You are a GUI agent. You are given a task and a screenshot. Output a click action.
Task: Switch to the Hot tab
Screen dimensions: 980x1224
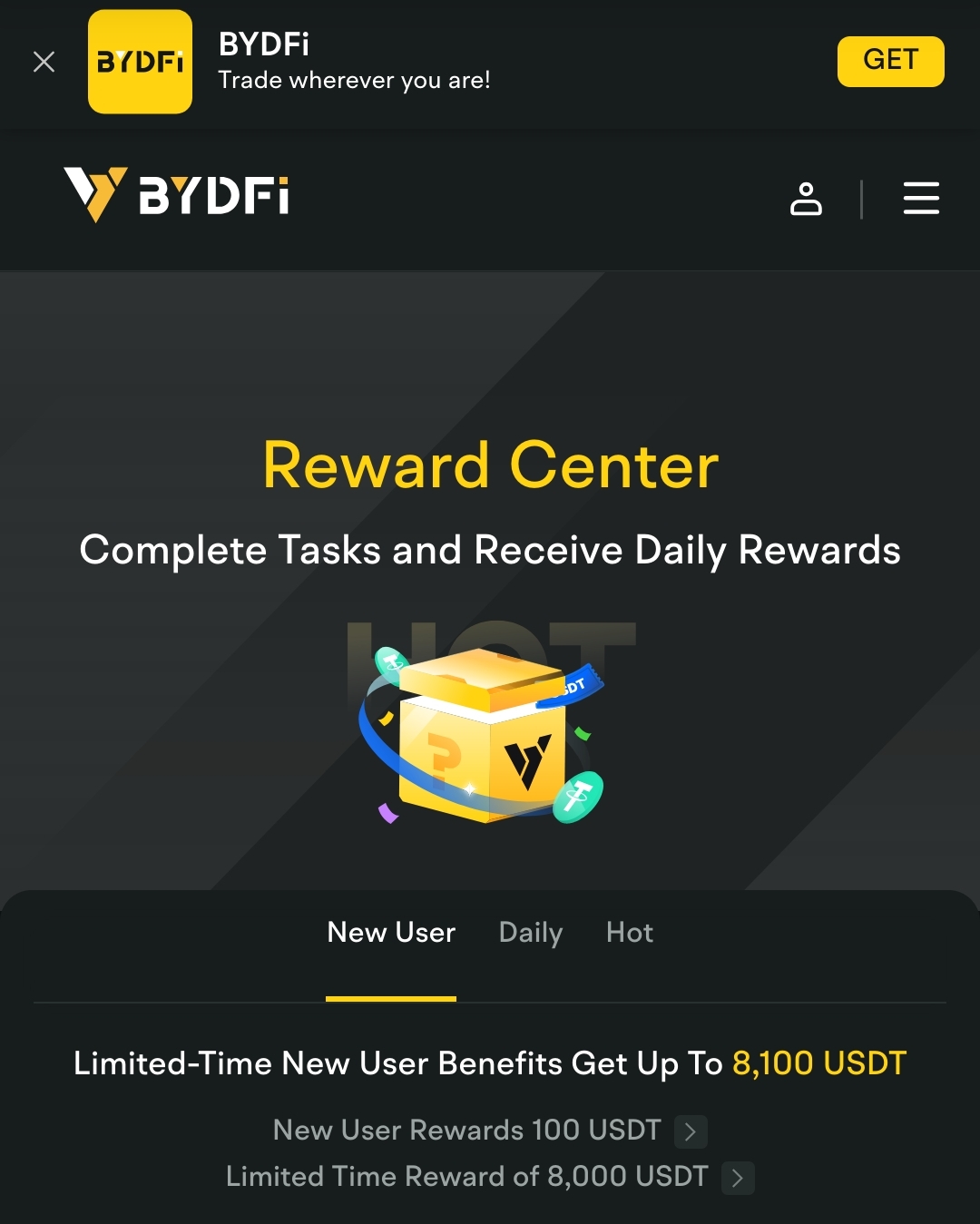(x=629, y=933)
